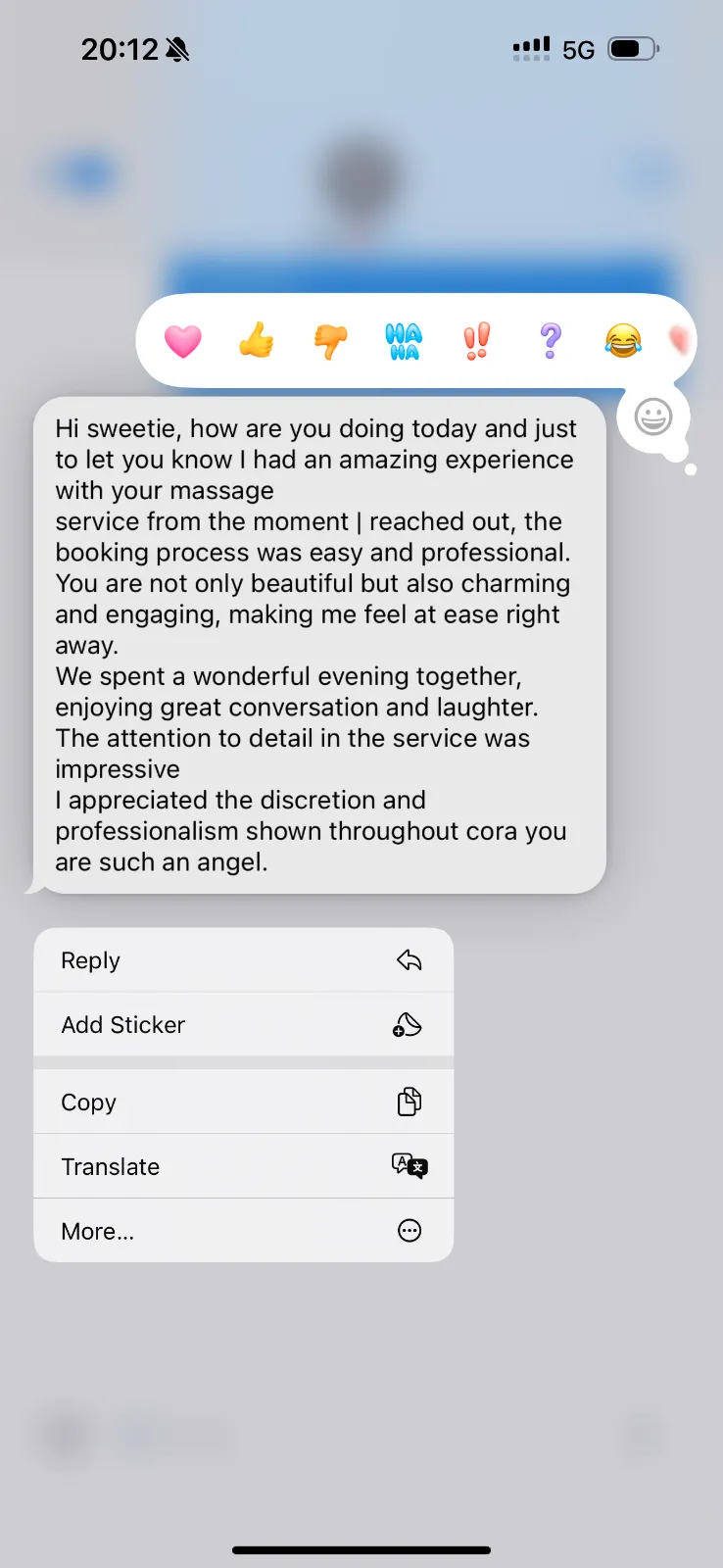Choose Add Sticker option
The image size is (723, 1568).
tap(243, 1025)
